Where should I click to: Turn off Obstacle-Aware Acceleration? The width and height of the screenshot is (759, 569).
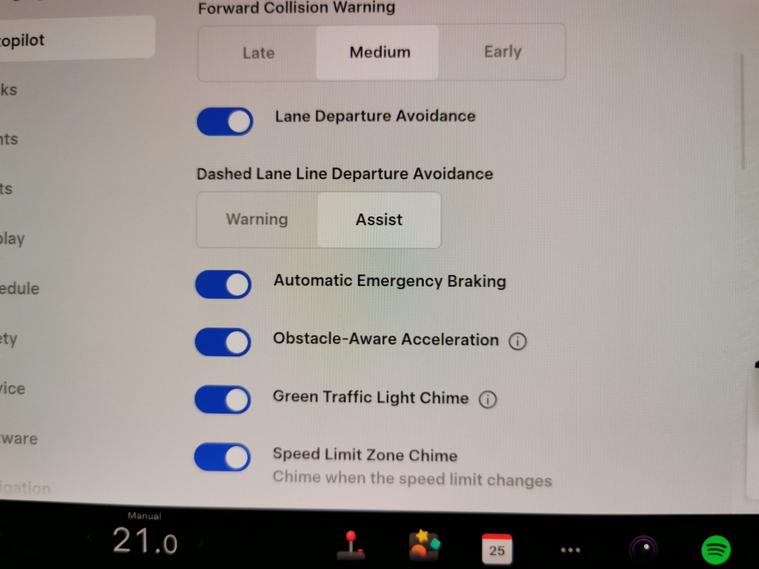(223, 342)
